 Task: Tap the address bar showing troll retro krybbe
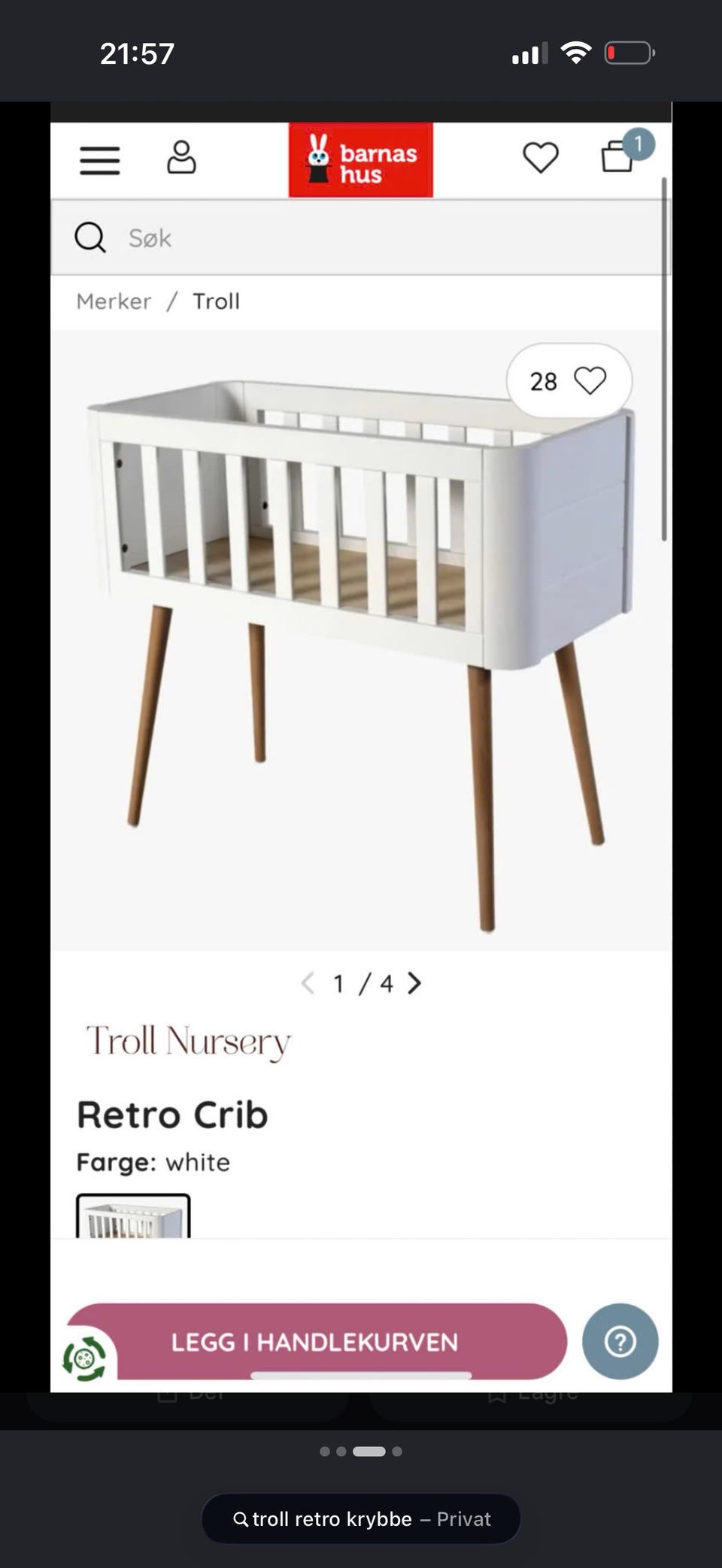361,1518
